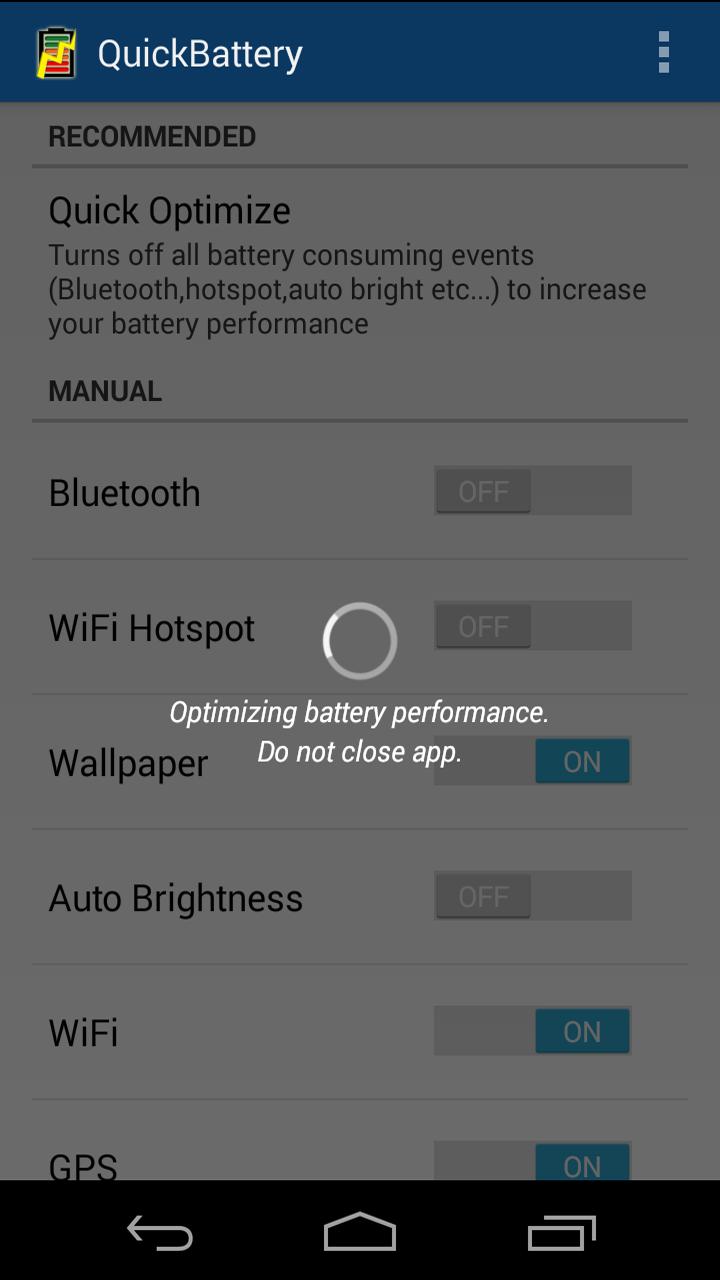Tap the 'Do not close app' message
Screen dimensions: 720x1280
click(x=360, y=751)
